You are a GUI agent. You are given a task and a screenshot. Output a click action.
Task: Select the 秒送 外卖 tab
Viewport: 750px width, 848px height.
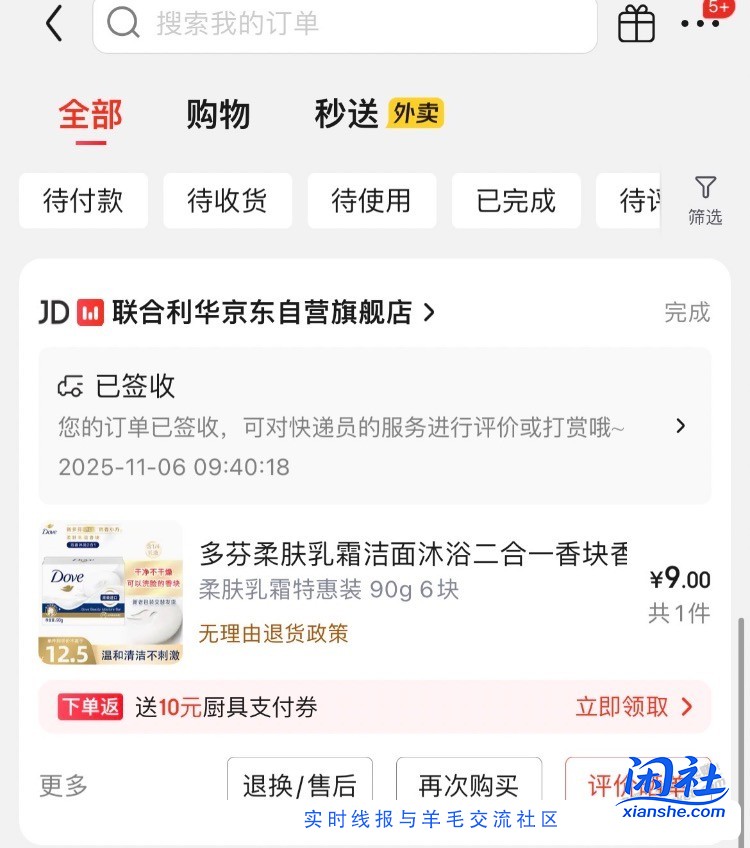click(350, 115)
